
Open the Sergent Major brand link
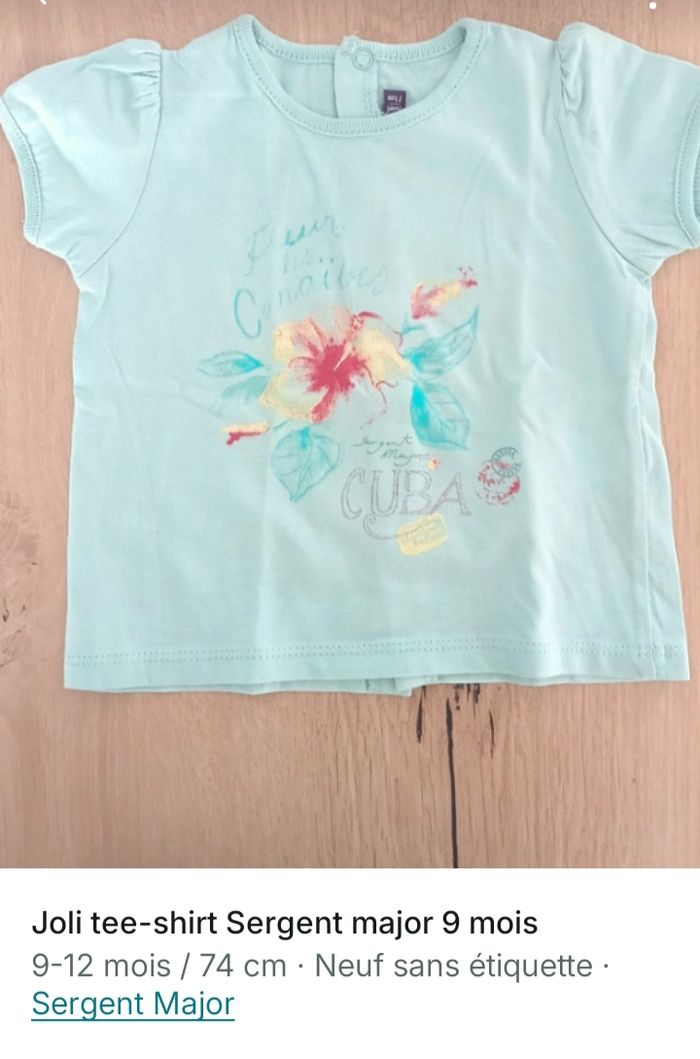pyautogui.click(x=133, y=1003)
